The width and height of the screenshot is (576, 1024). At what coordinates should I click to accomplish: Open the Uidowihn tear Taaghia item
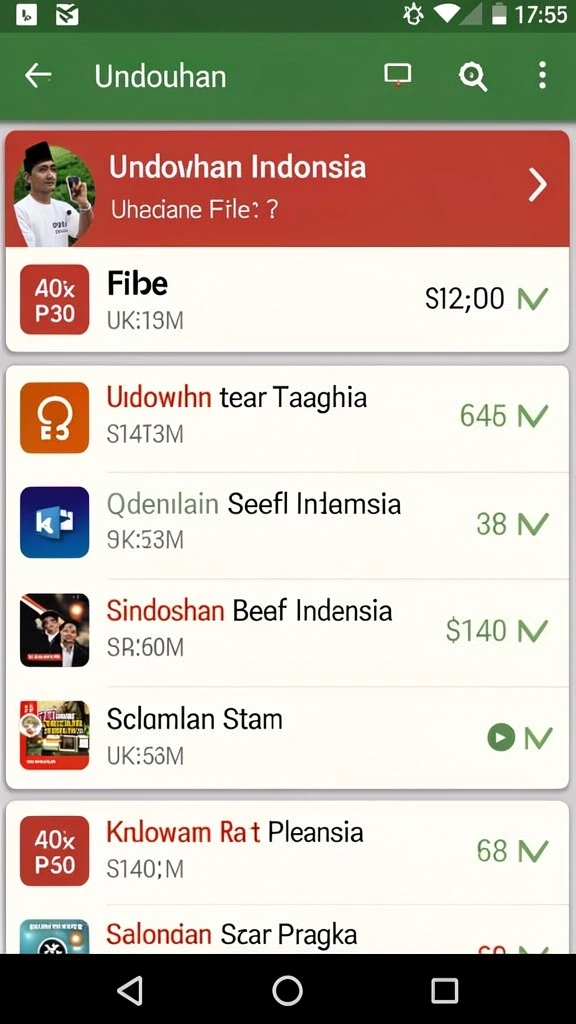point(287,418)
